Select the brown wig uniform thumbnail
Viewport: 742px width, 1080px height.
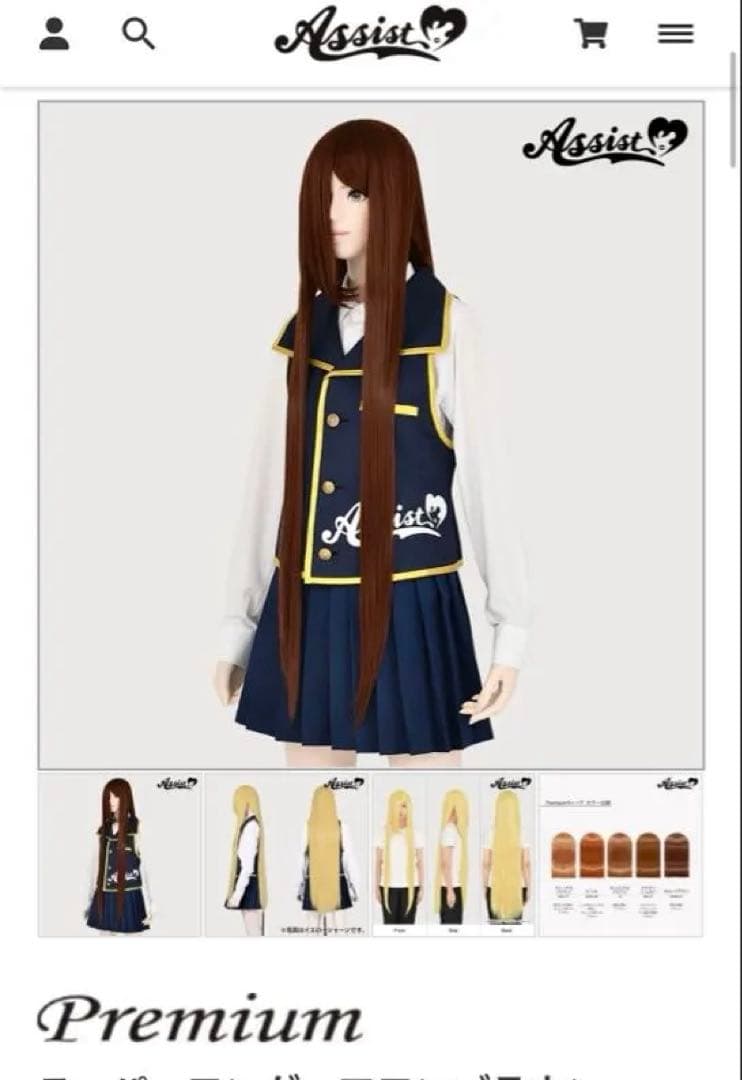120,854
